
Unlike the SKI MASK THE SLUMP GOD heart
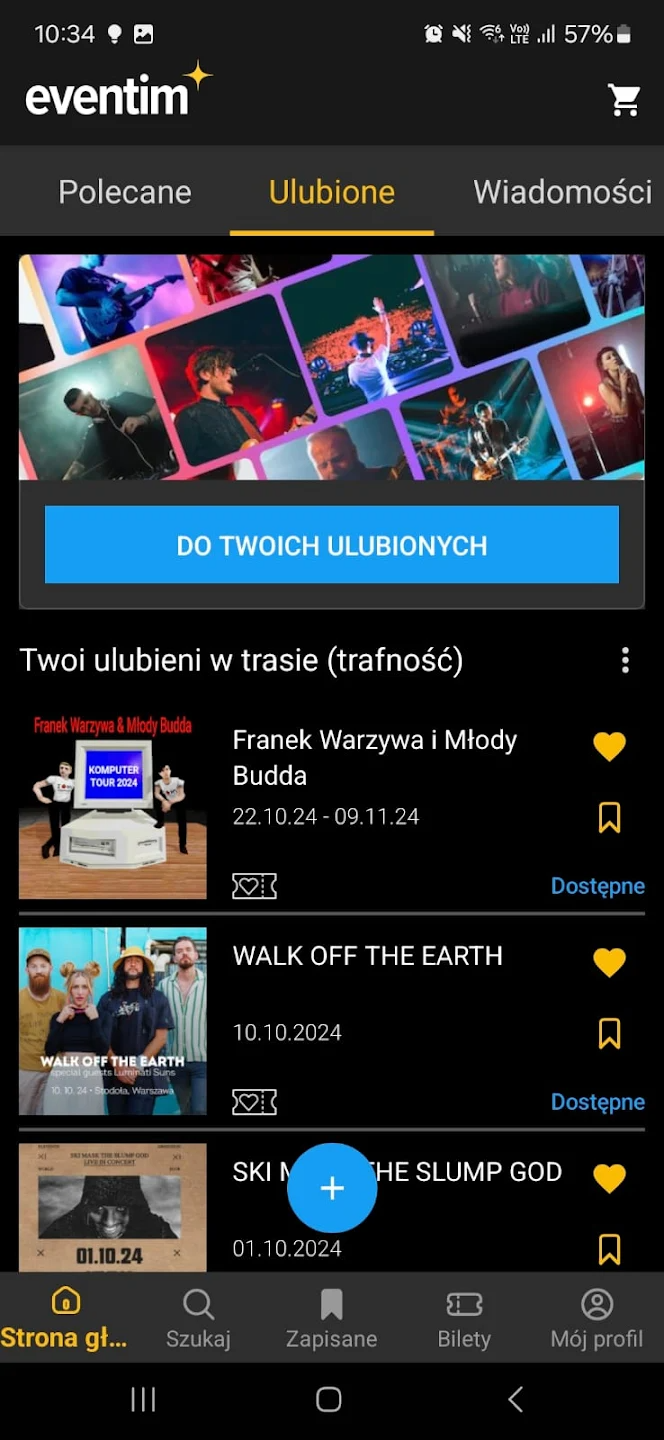(609, 1178)
